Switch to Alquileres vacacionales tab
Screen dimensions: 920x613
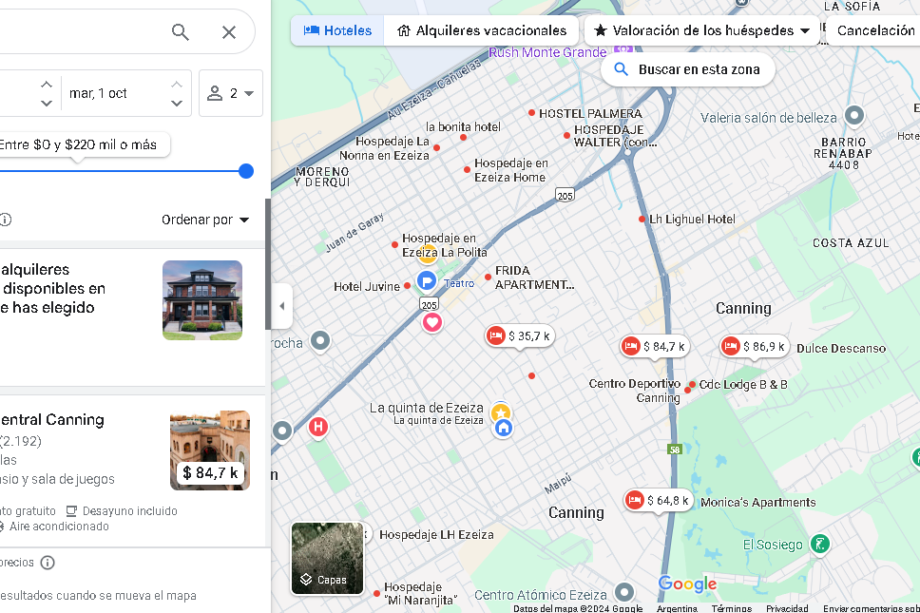point(482,30)
